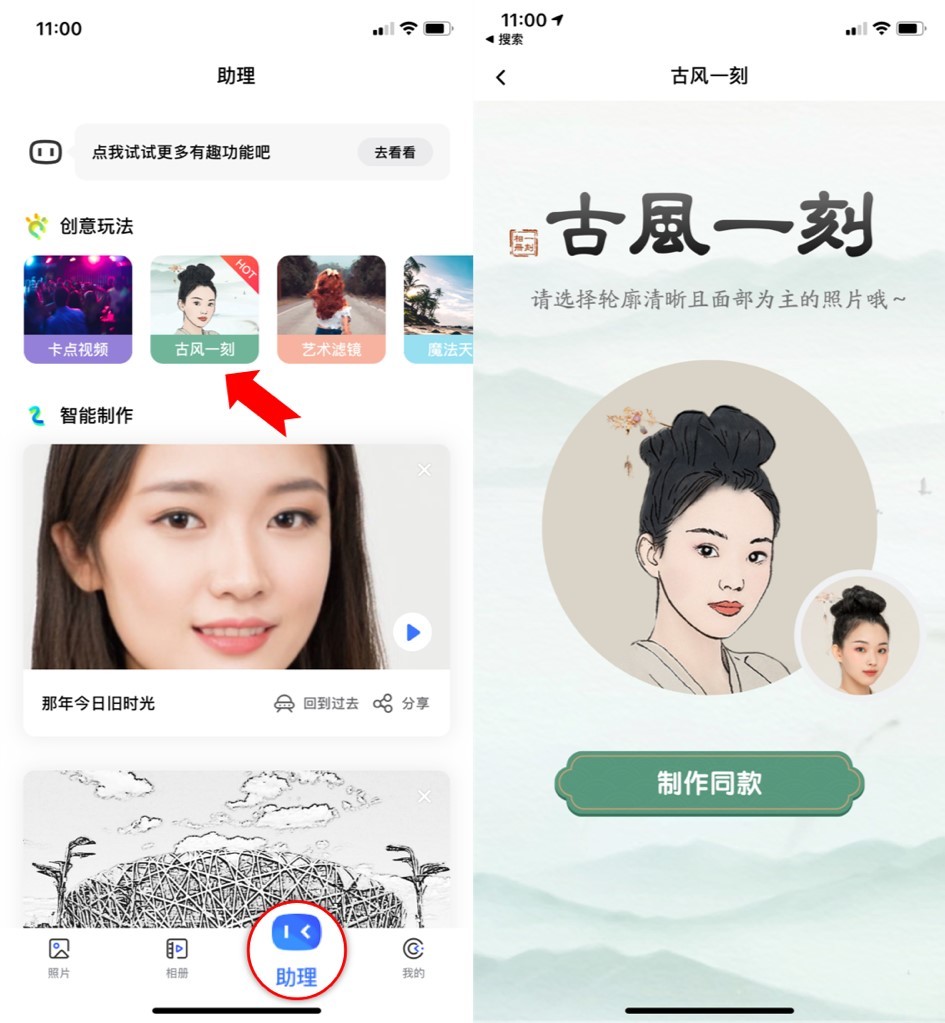Open the 艺术滤镜 tile
Screen dimensions: 945x1023
(331, 309)
